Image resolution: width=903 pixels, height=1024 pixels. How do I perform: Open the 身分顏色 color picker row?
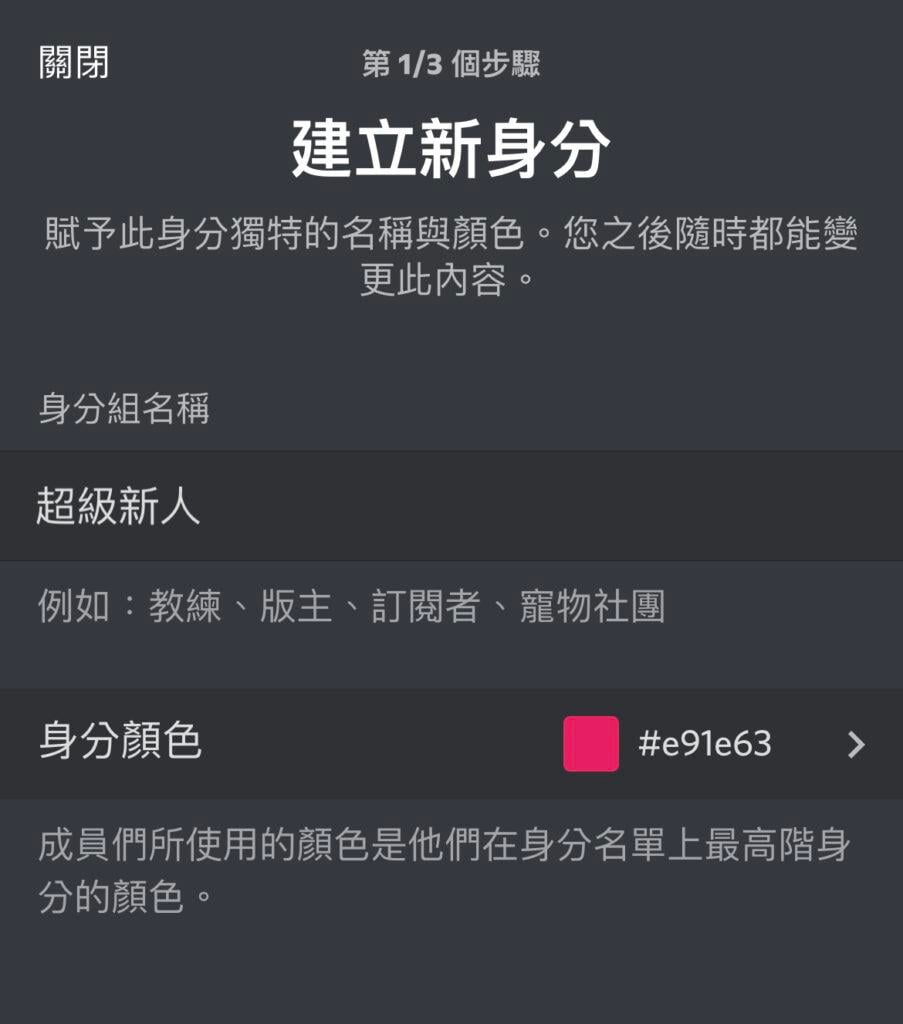click(450, 743)
